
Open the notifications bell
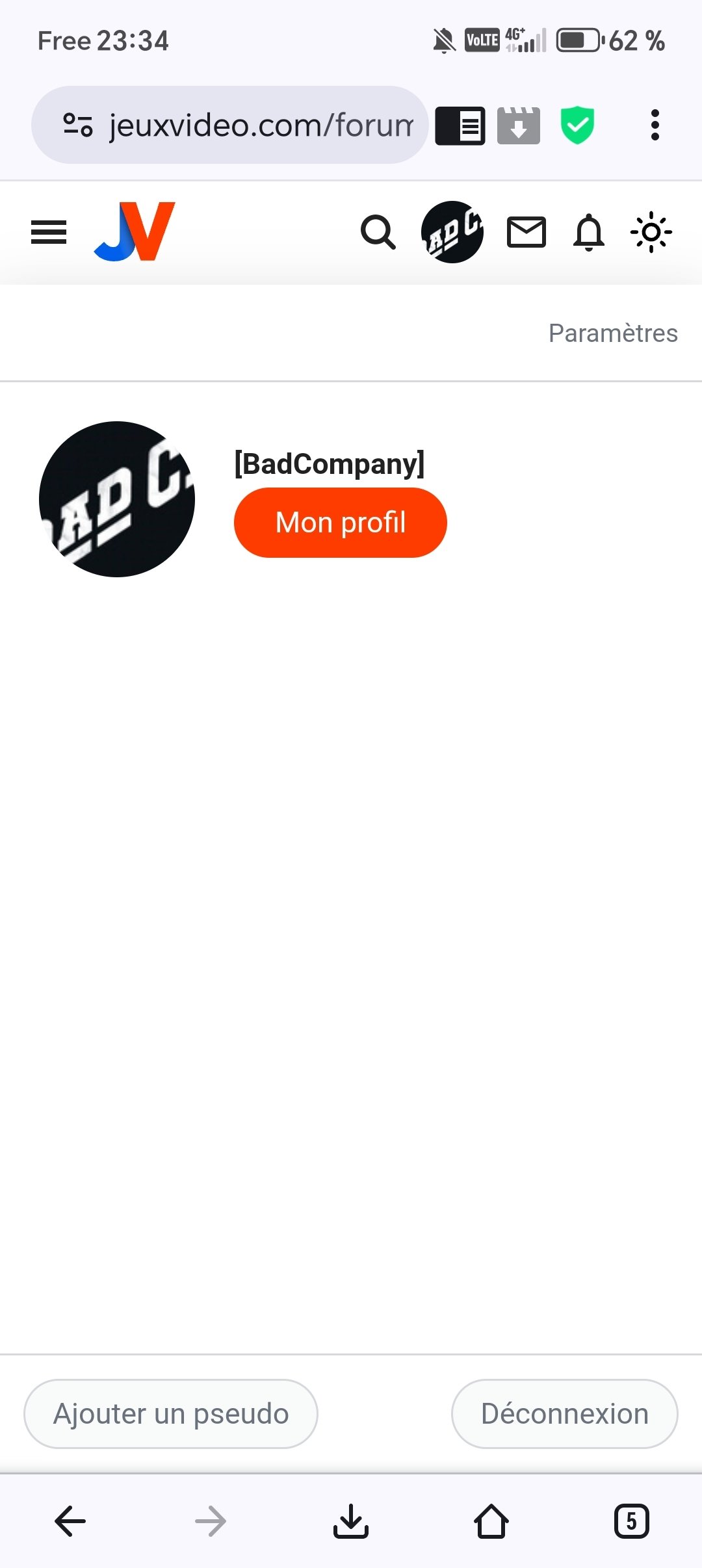pos(589,232)
